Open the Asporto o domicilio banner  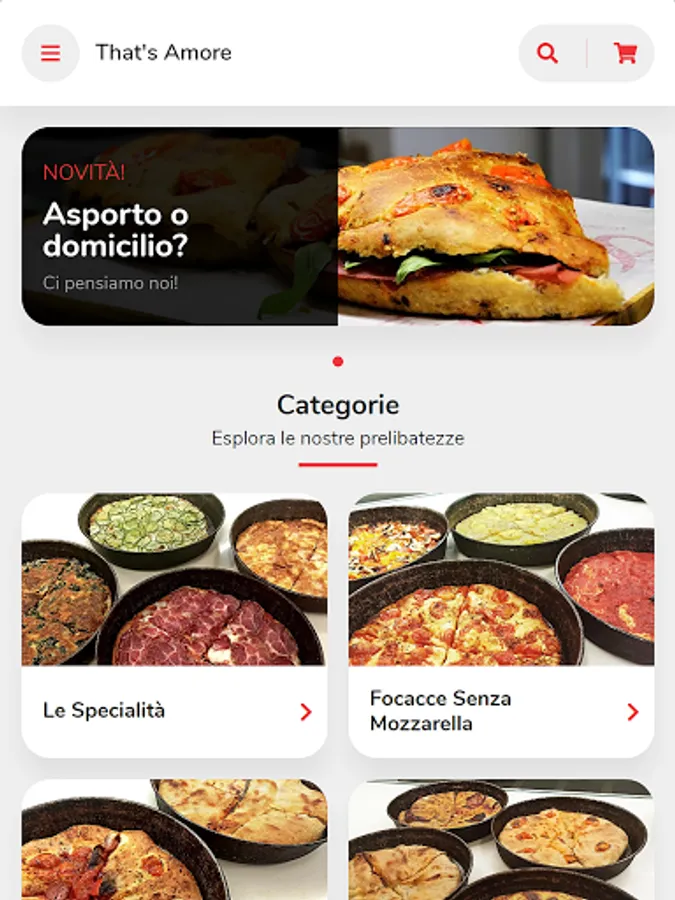[338, 226]
